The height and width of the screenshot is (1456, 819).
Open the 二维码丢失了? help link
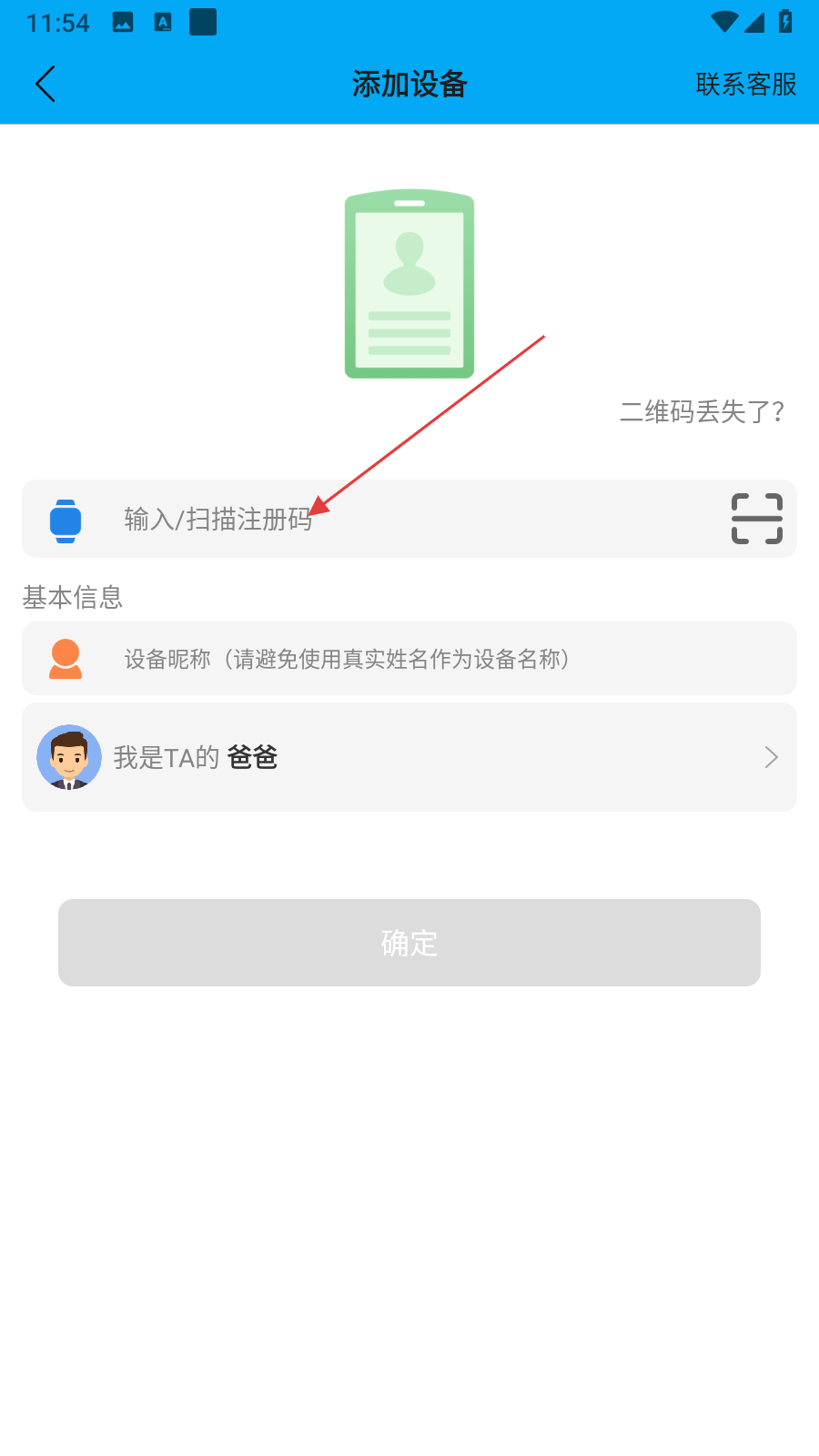[x=702, y=412]
